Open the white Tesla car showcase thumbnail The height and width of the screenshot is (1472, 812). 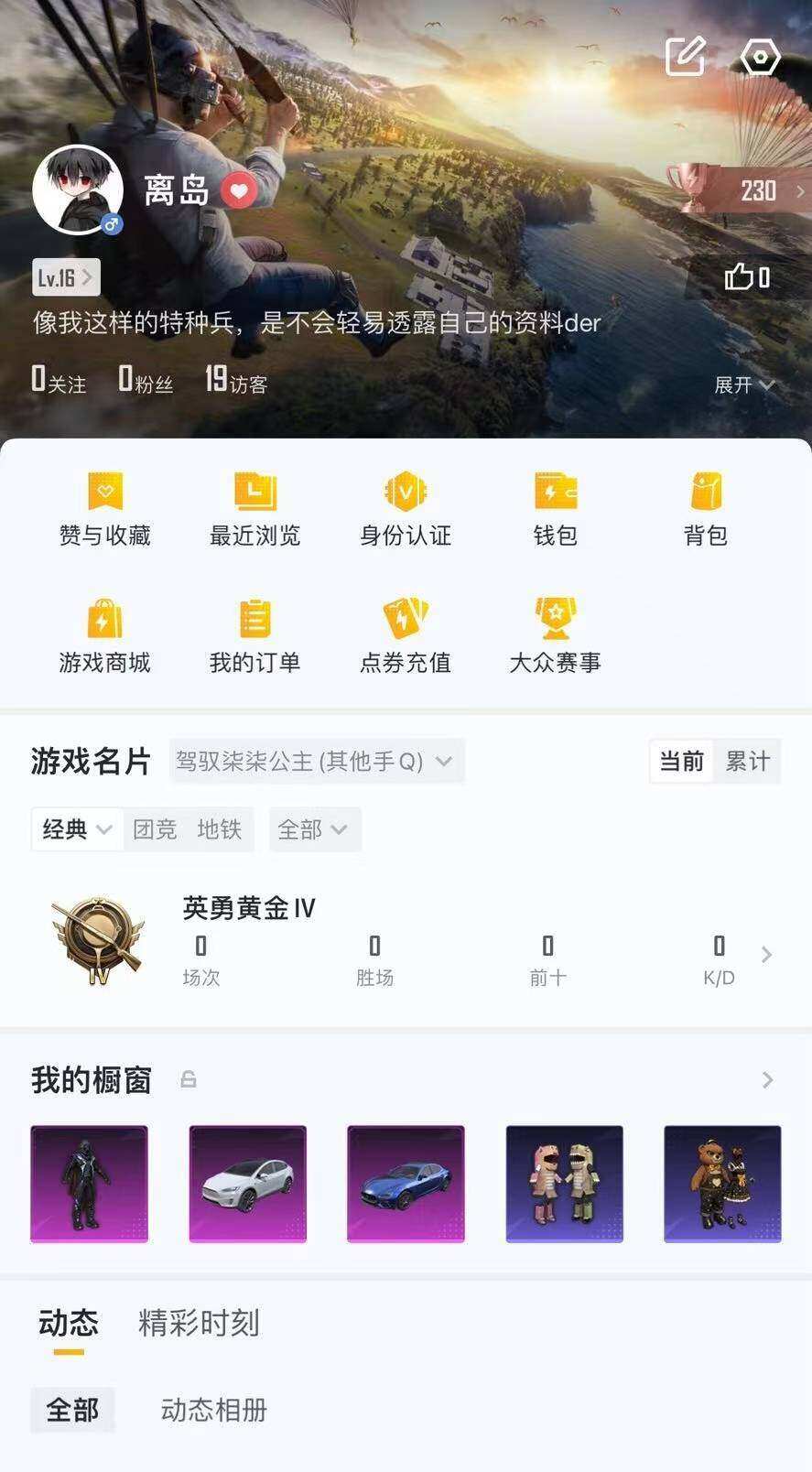tap(247, 1184)
